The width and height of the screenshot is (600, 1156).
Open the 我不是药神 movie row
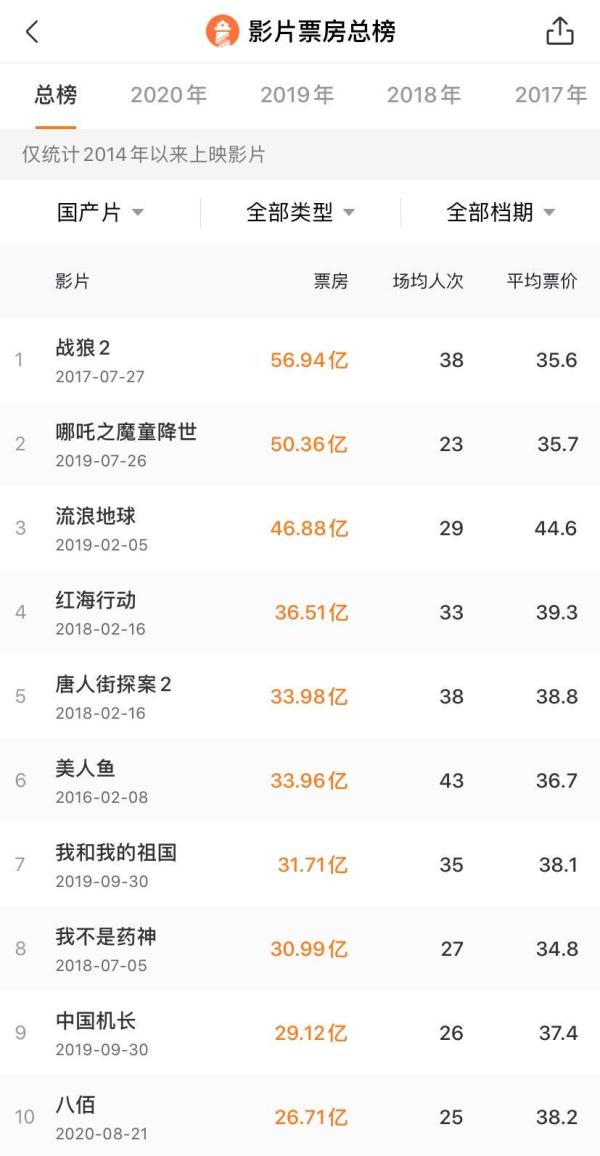(x=300, y=948)
